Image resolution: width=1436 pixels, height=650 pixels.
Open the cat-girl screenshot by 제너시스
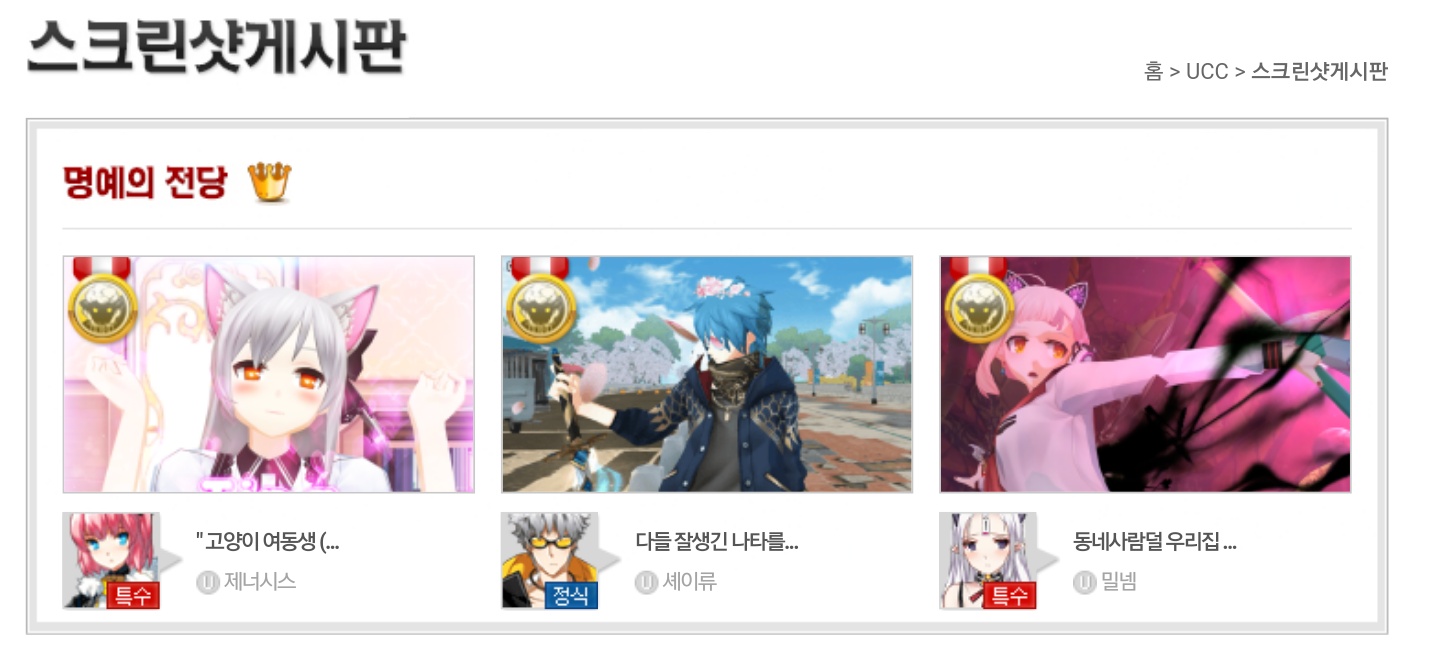[x=268, y=374]
